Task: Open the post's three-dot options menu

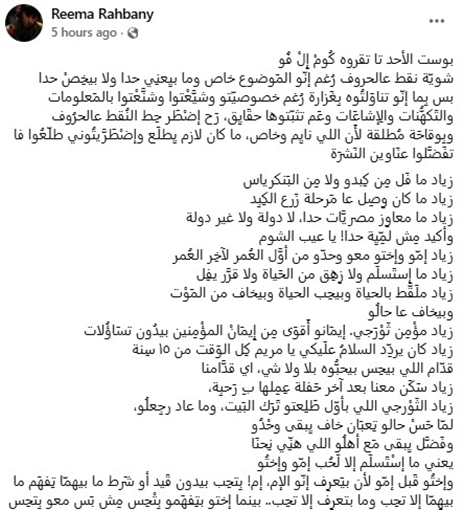Action: tap(437, 21)
